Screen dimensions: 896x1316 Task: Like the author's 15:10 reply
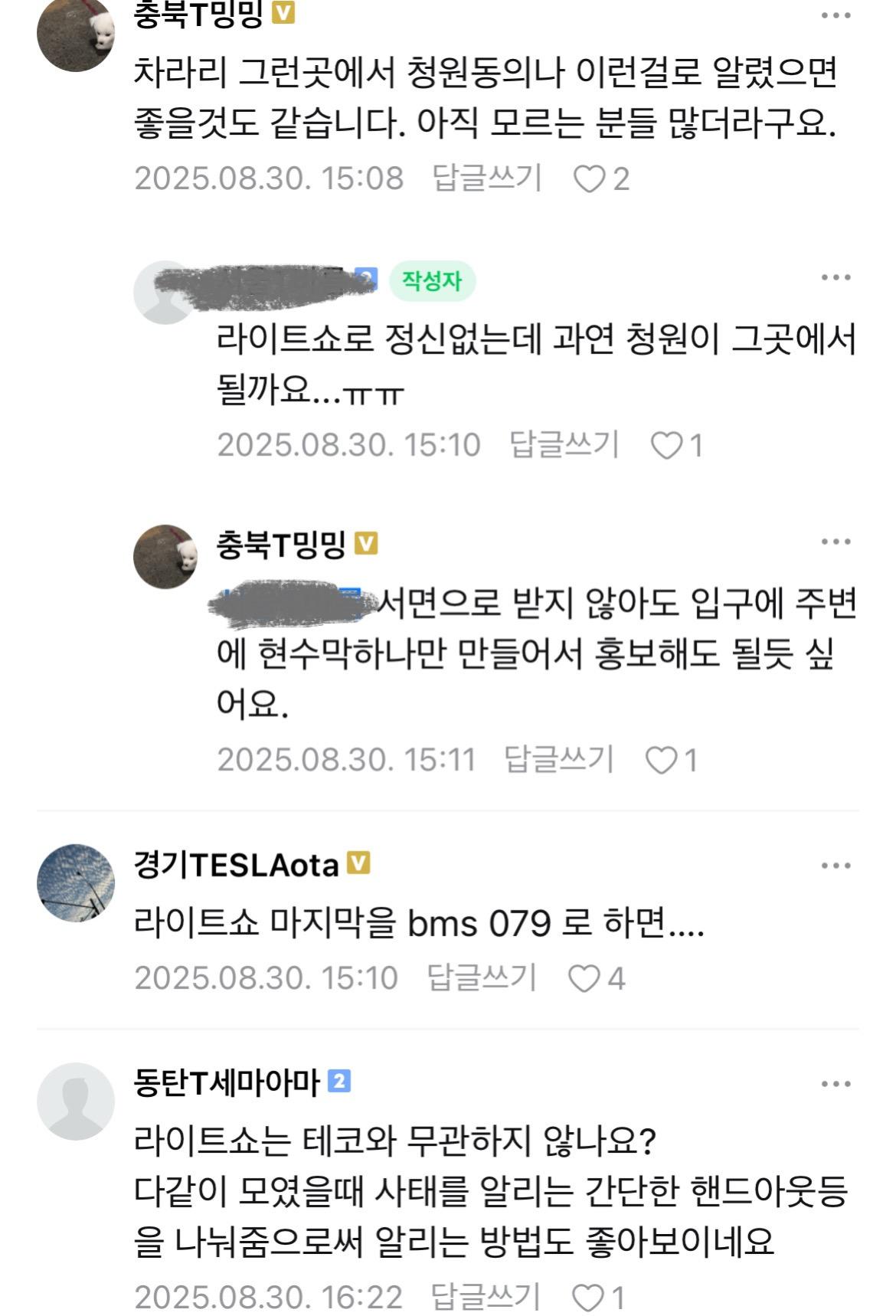coord(666,445)
